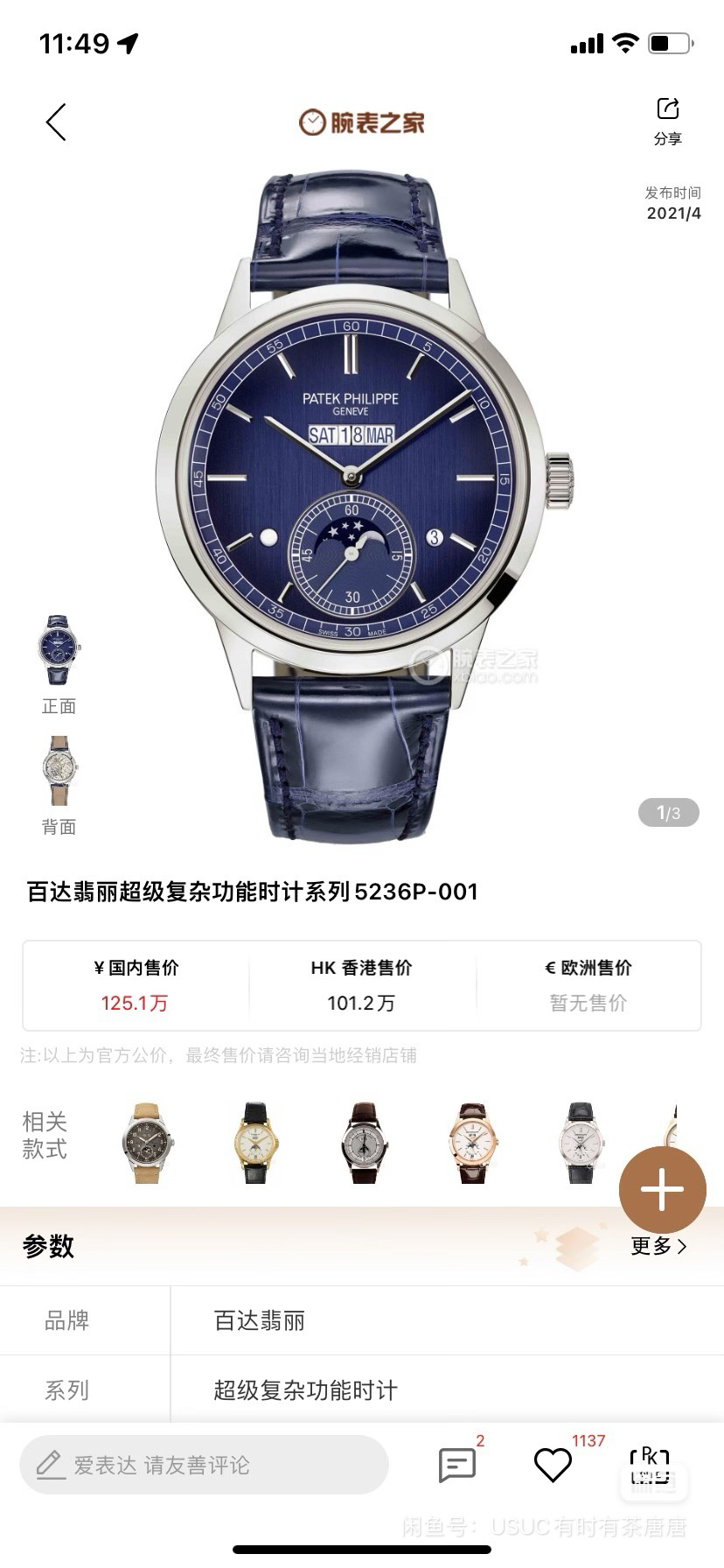Open the related white-dial watch with dark strap

(x=580, y=1143)
